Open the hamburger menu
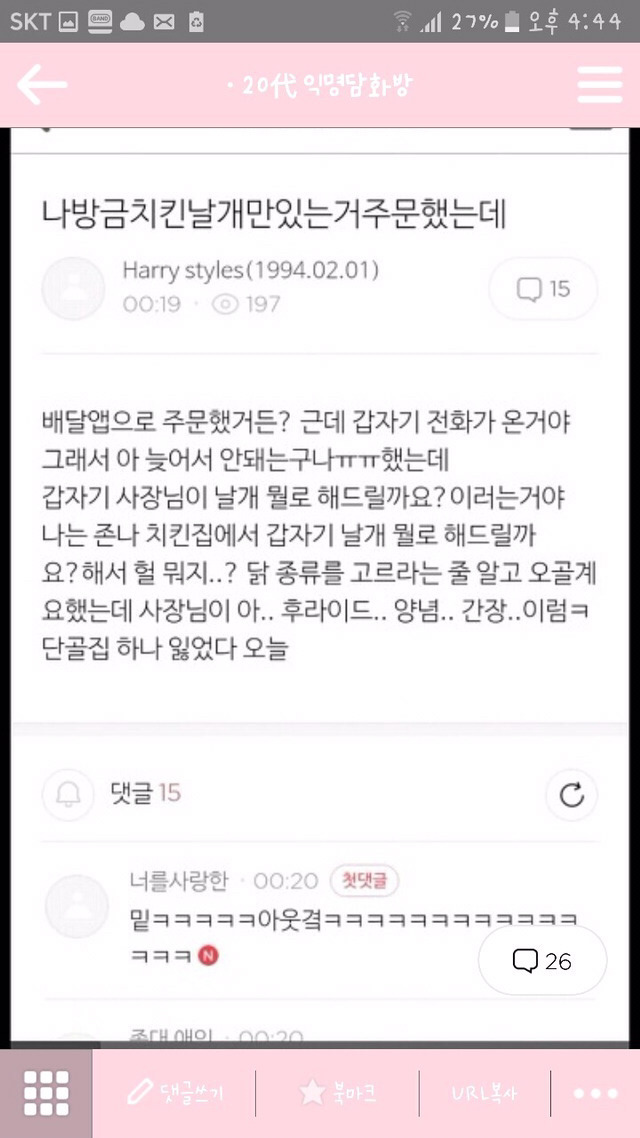 [x=599, y=86]
